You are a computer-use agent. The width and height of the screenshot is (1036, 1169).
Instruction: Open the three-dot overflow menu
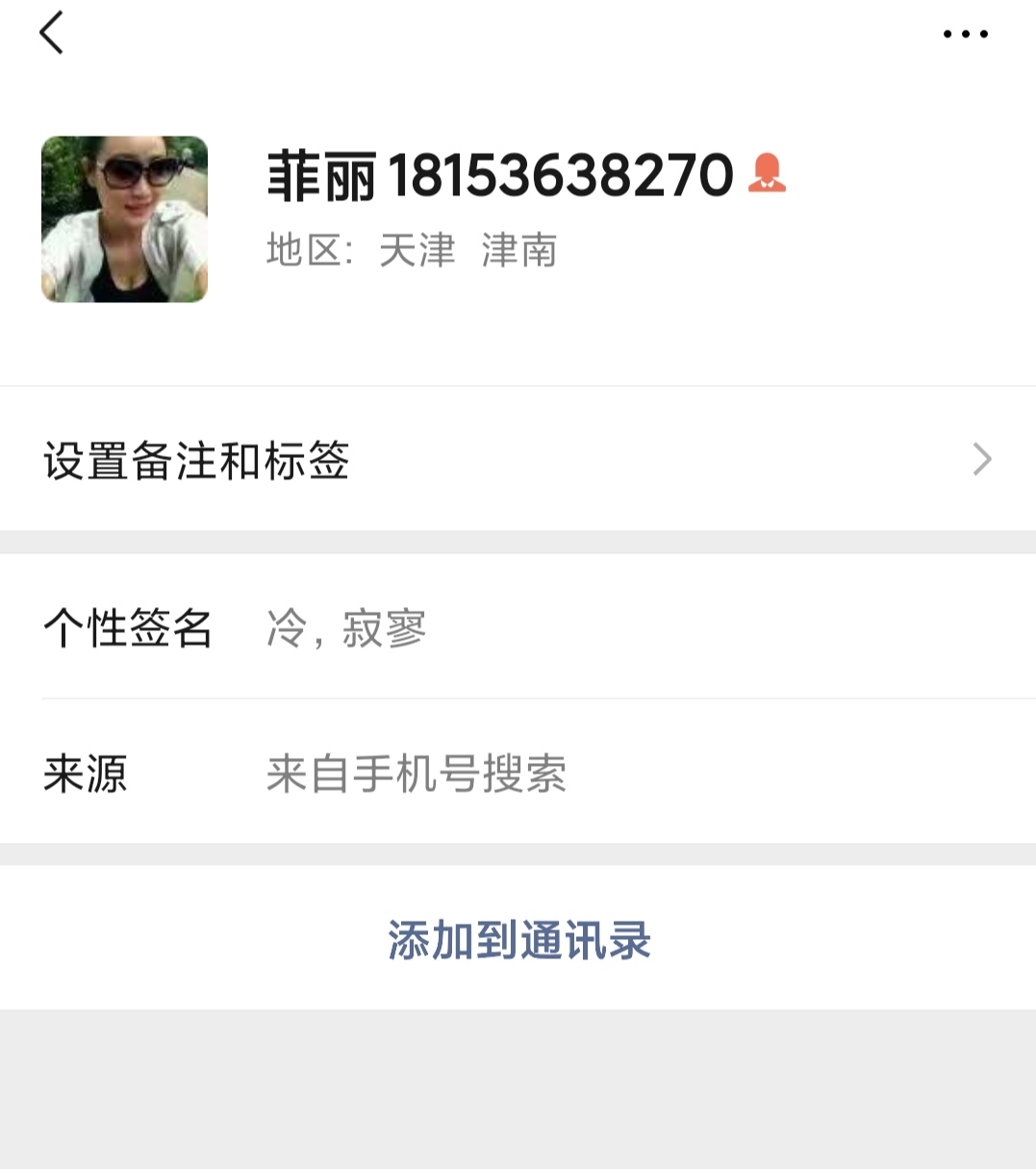point(965,35)
